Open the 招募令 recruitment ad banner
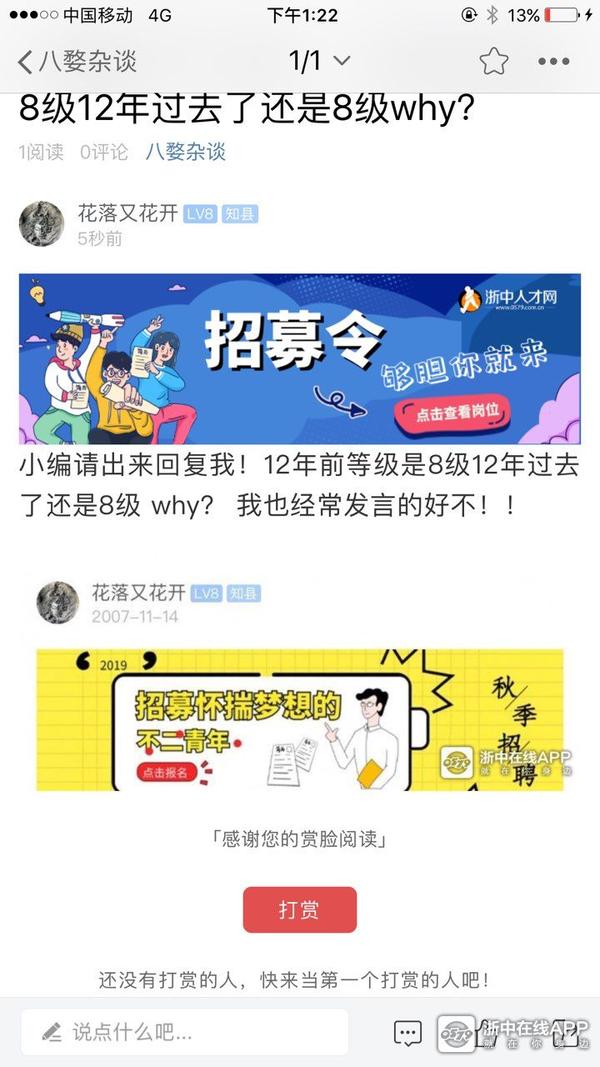Screen dimensions: 600x1067 300,358
